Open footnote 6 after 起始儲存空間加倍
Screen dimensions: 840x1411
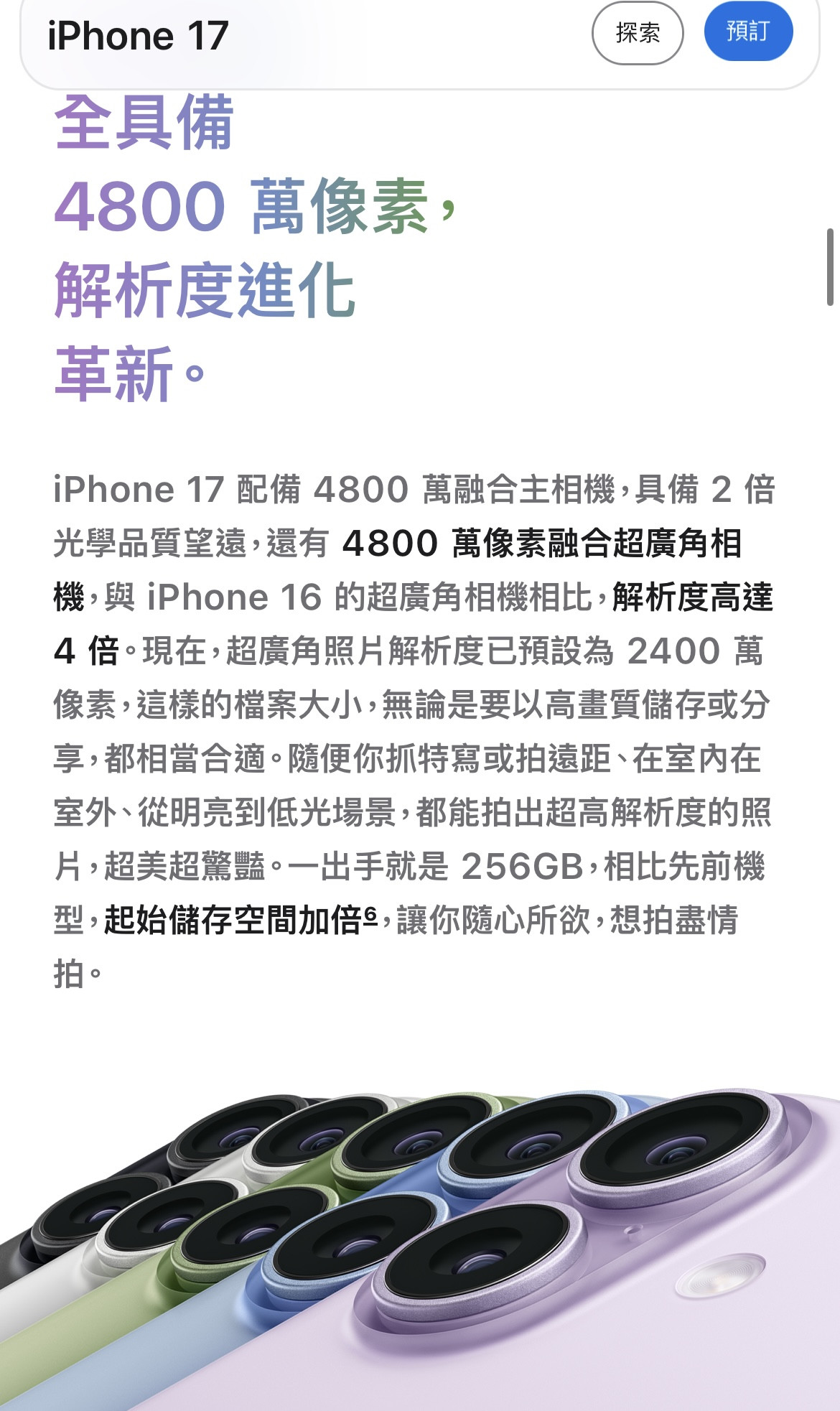point(370,914)
